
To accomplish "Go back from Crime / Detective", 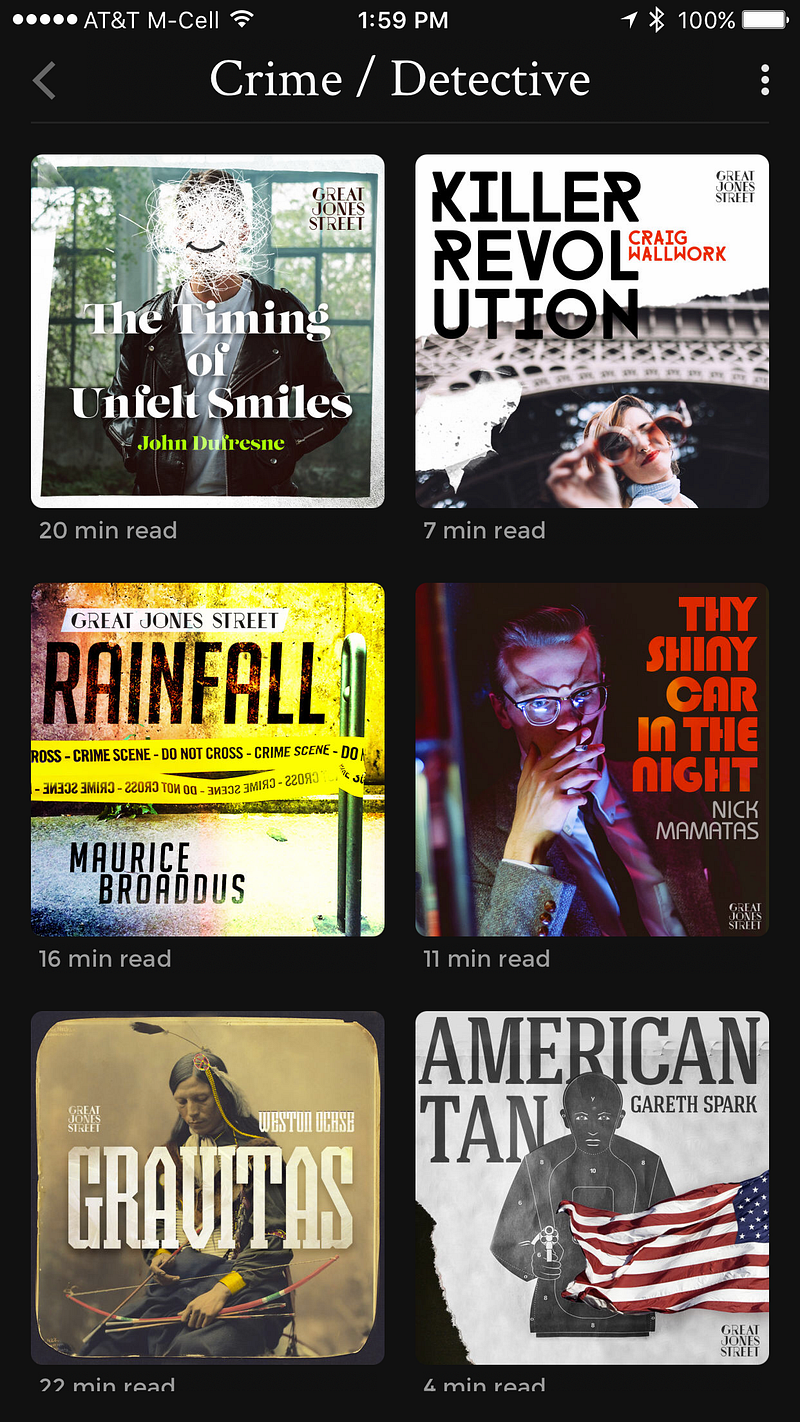I will click(x=44, y=81).
